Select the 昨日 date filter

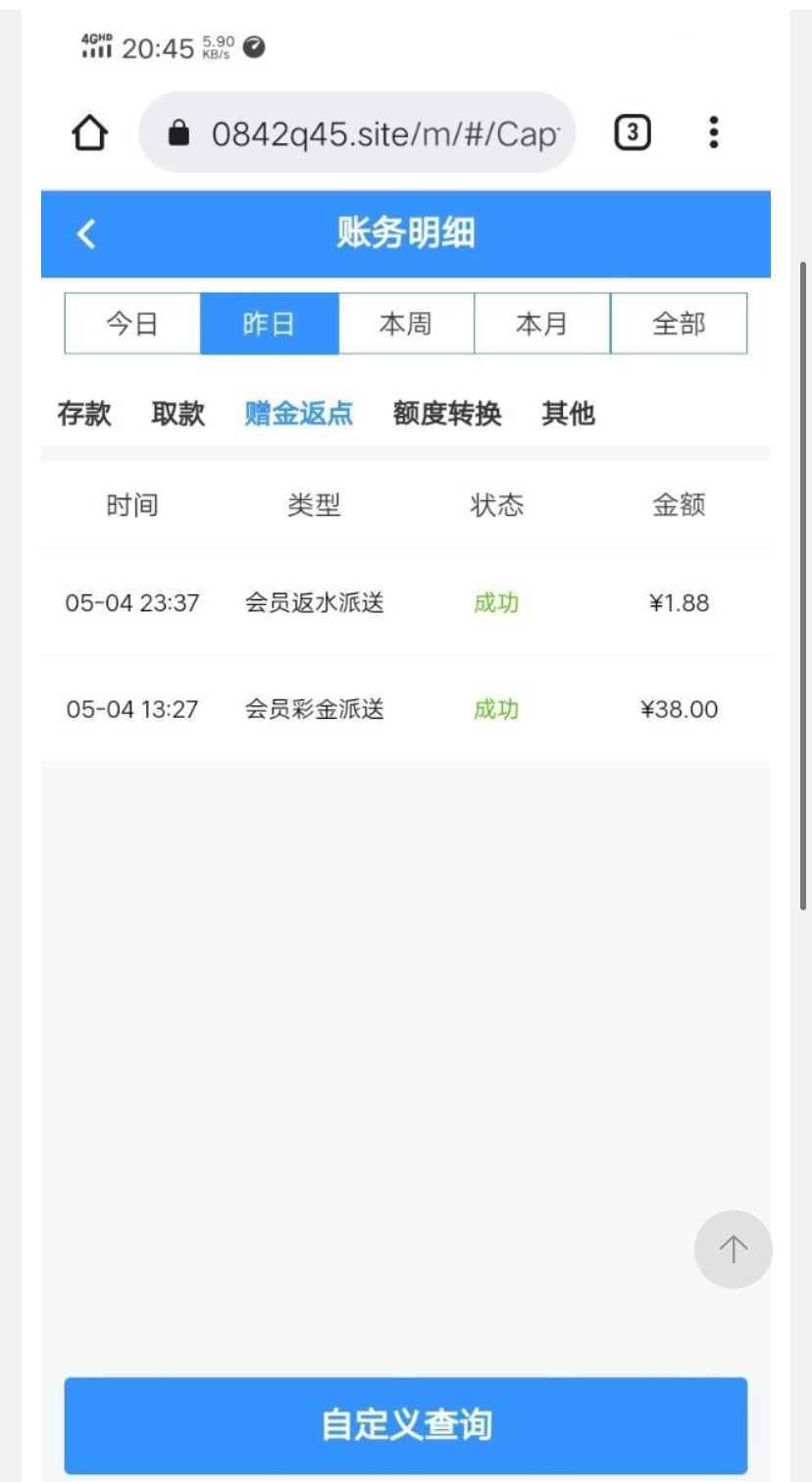pyautogui.click(x=269, y=324)
